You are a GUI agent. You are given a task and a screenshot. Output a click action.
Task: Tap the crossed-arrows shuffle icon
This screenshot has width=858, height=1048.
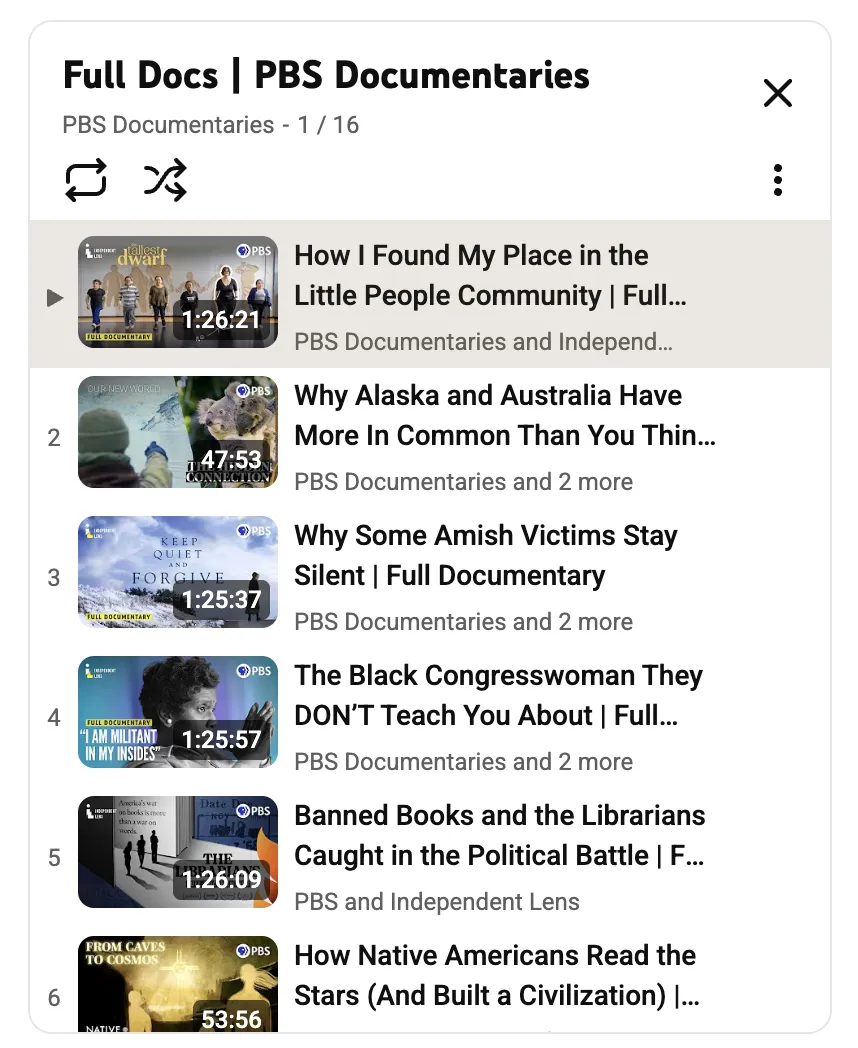(164, 180)
